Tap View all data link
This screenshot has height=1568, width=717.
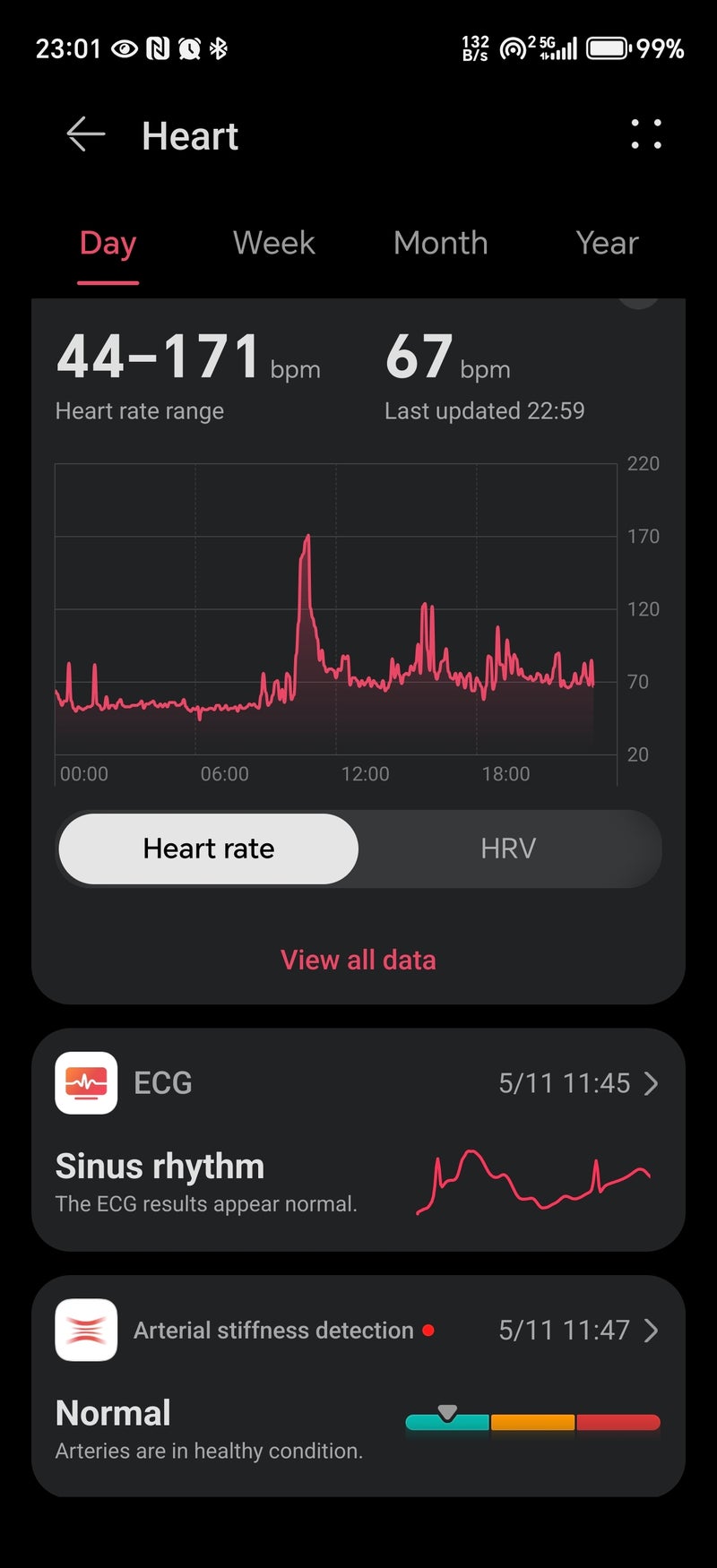pyautogui.click(x=358, y=960)
